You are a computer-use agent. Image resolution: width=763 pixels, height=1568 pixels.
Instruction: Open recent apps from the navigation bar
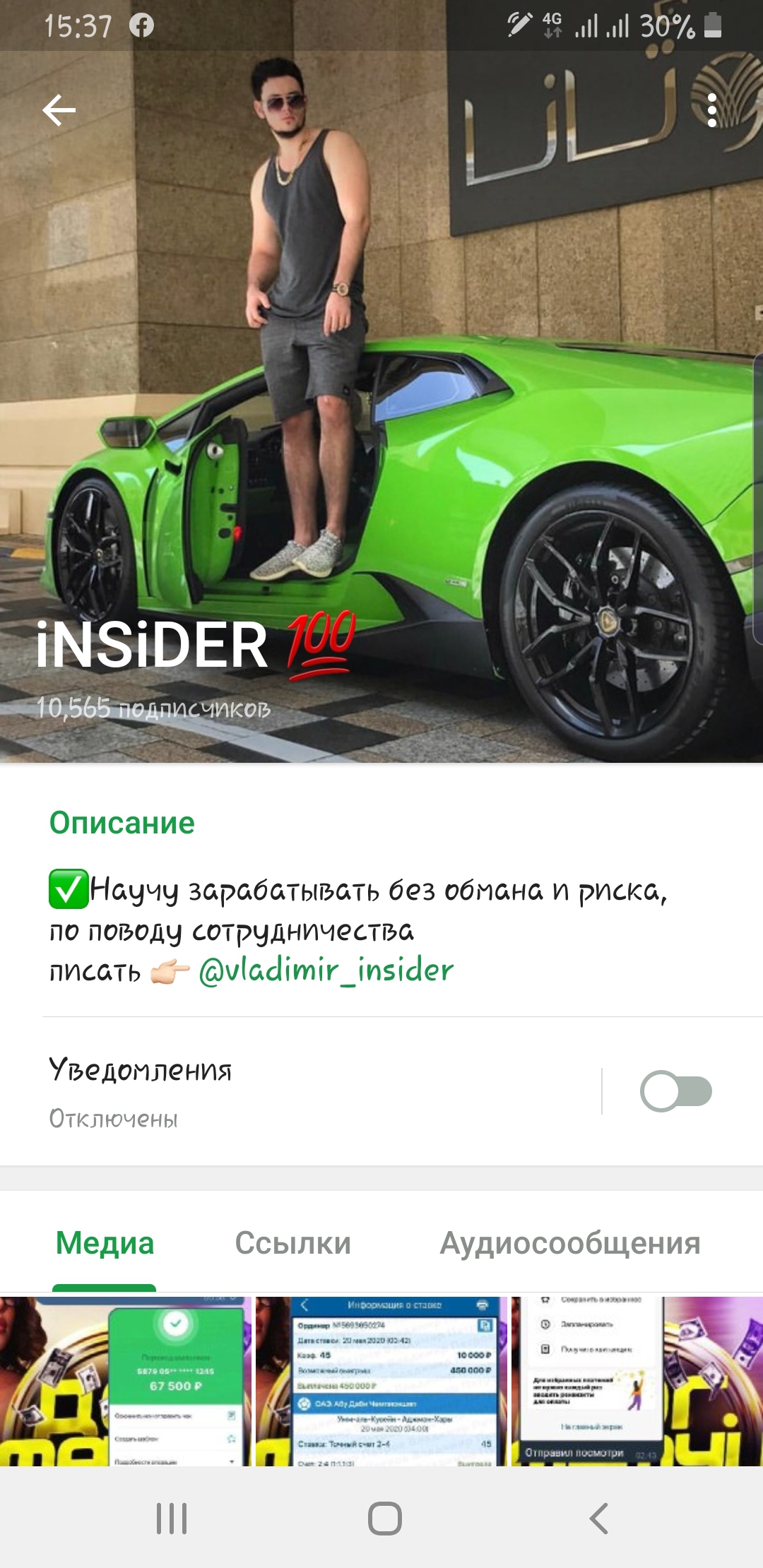(x=172, y=1519)
